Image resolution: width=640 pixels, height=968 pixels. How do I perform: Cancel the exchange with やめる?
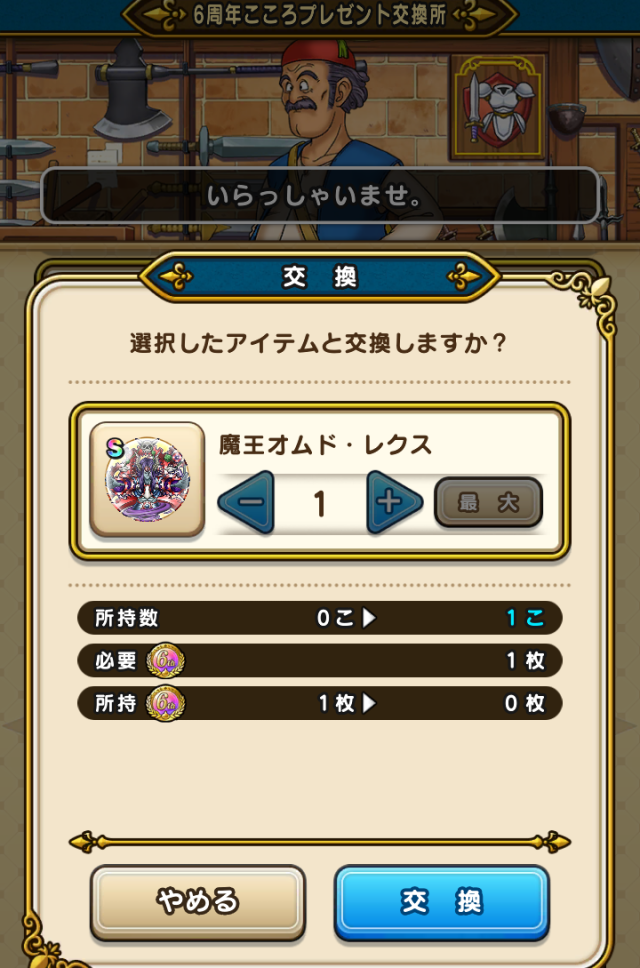(198, 902)
